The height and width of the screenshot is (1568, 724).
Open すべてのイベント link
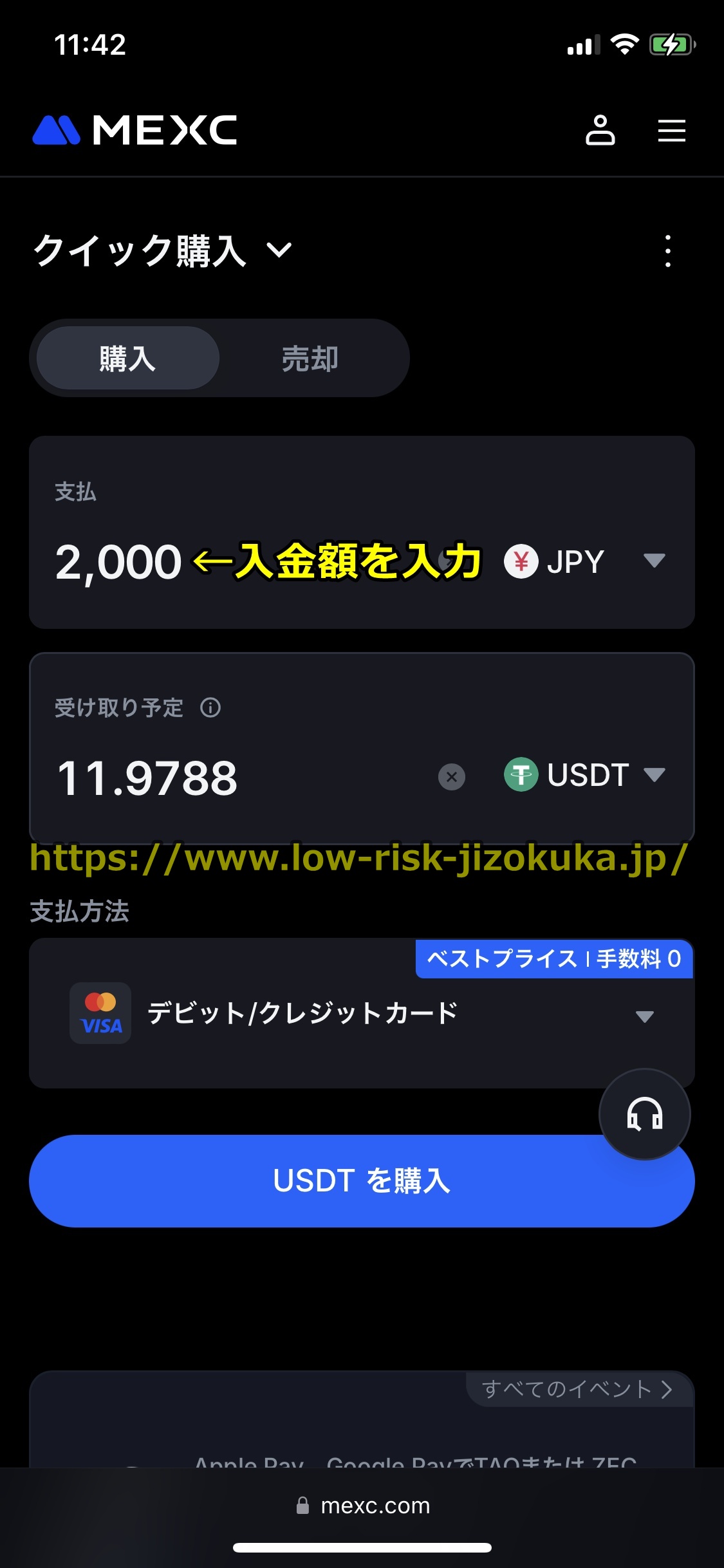coord(577,1389)
